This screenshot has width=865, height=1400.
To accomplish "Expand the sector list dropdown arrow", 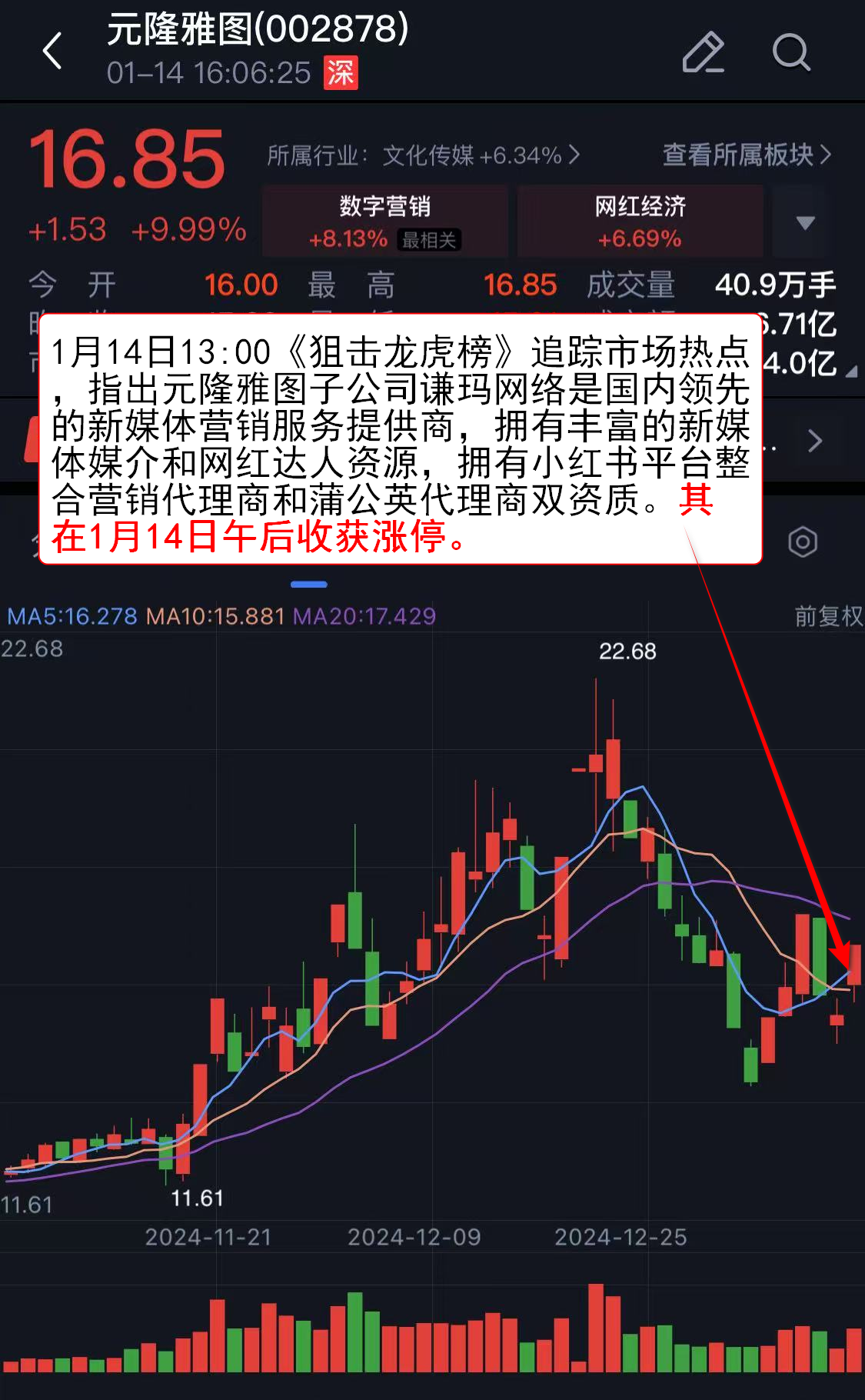I will (805, 222).
